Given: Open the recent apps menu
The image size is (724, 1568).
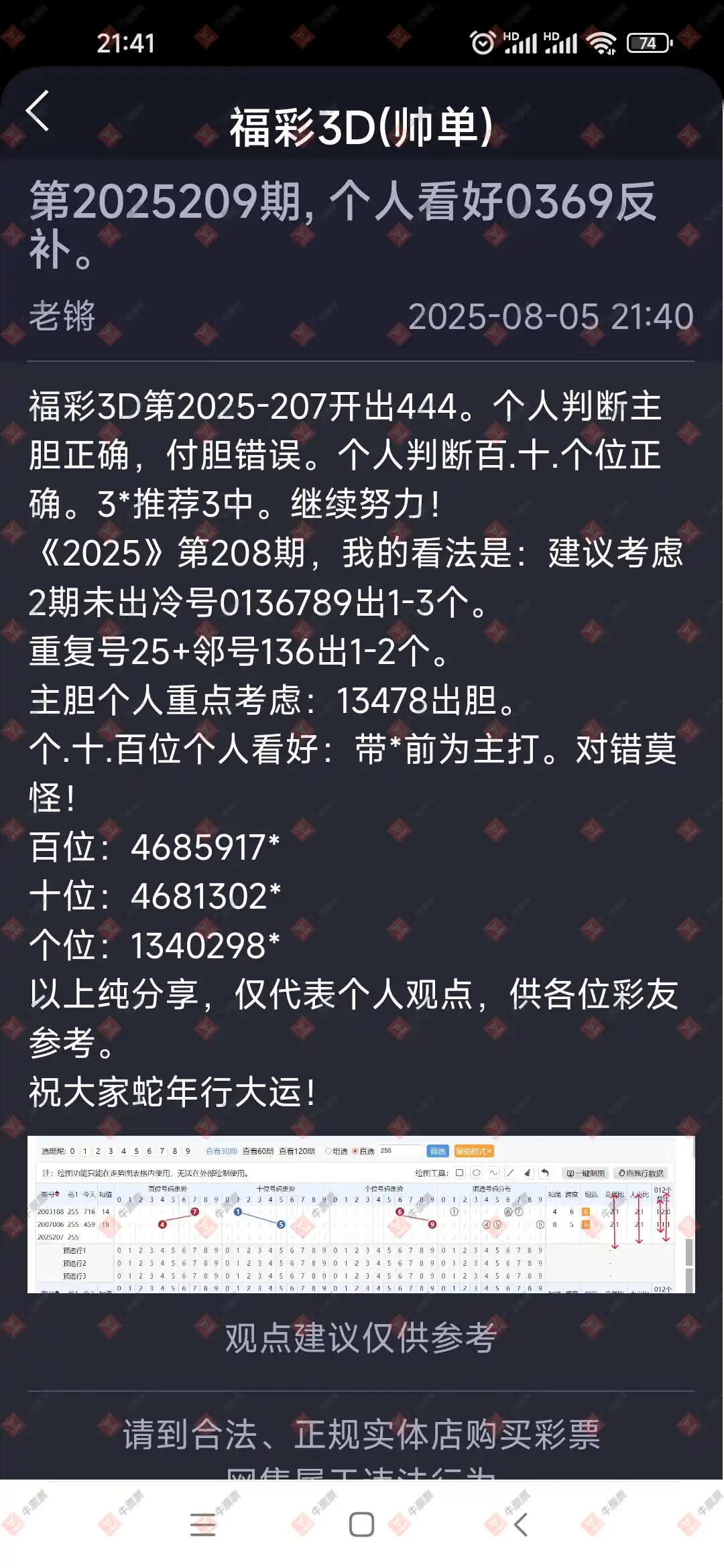Looking at the screenshot, I should pyautogui.click(x=202, y=1524).
